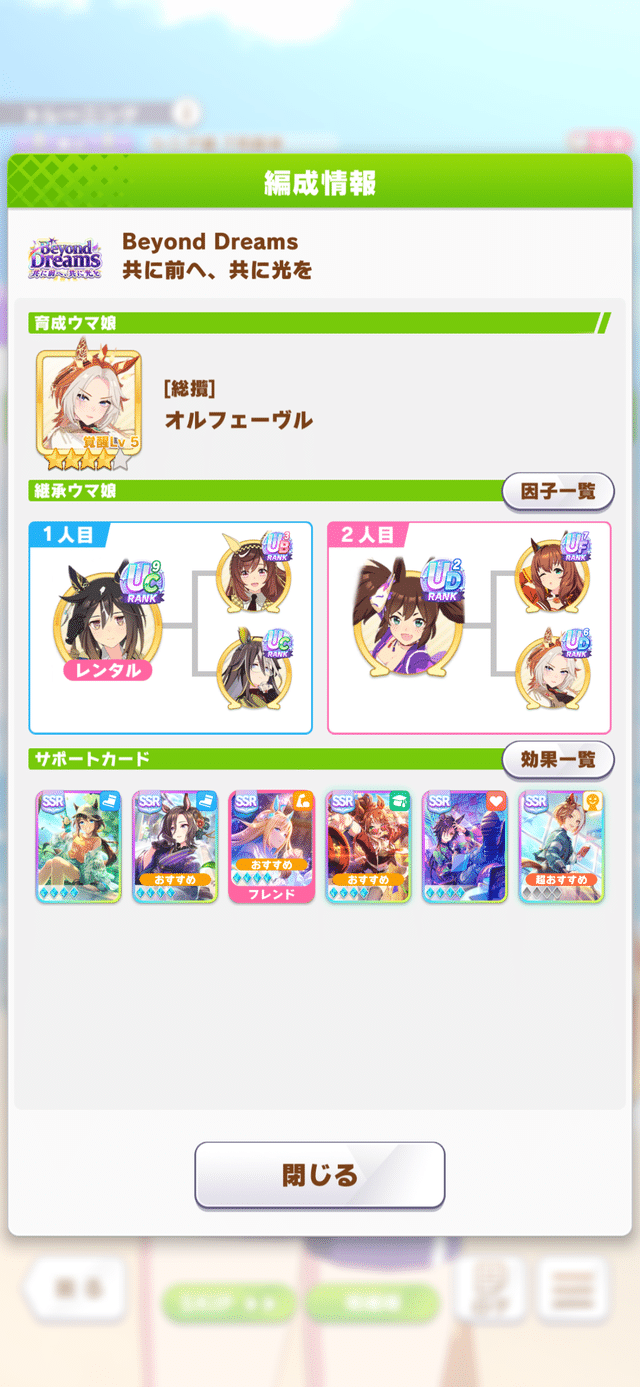
Task: Close the 編成情報 dialog with 閉じる
Action: click(319, 1175)
